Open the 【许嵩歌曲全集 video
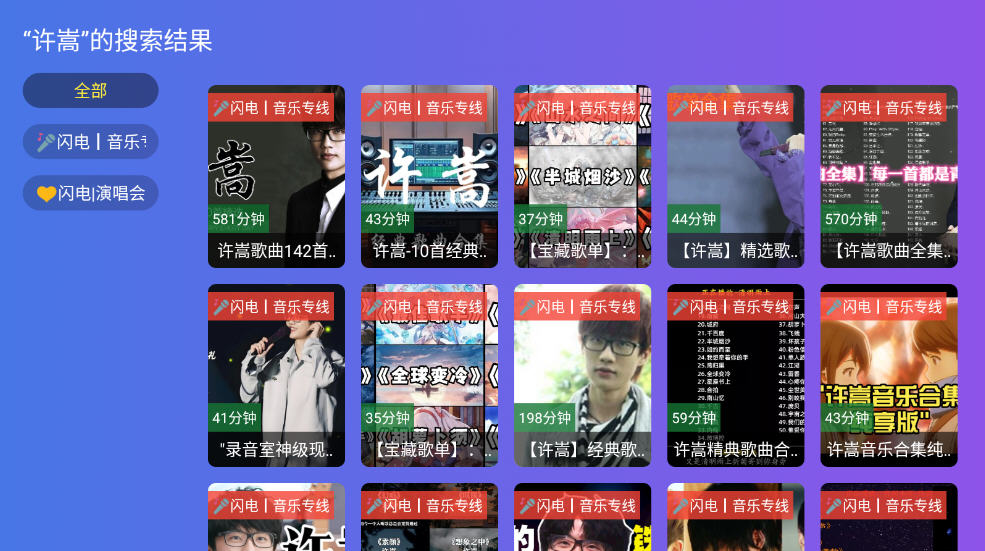The height and width of the screenshot is (551, 985). (888, 176)
